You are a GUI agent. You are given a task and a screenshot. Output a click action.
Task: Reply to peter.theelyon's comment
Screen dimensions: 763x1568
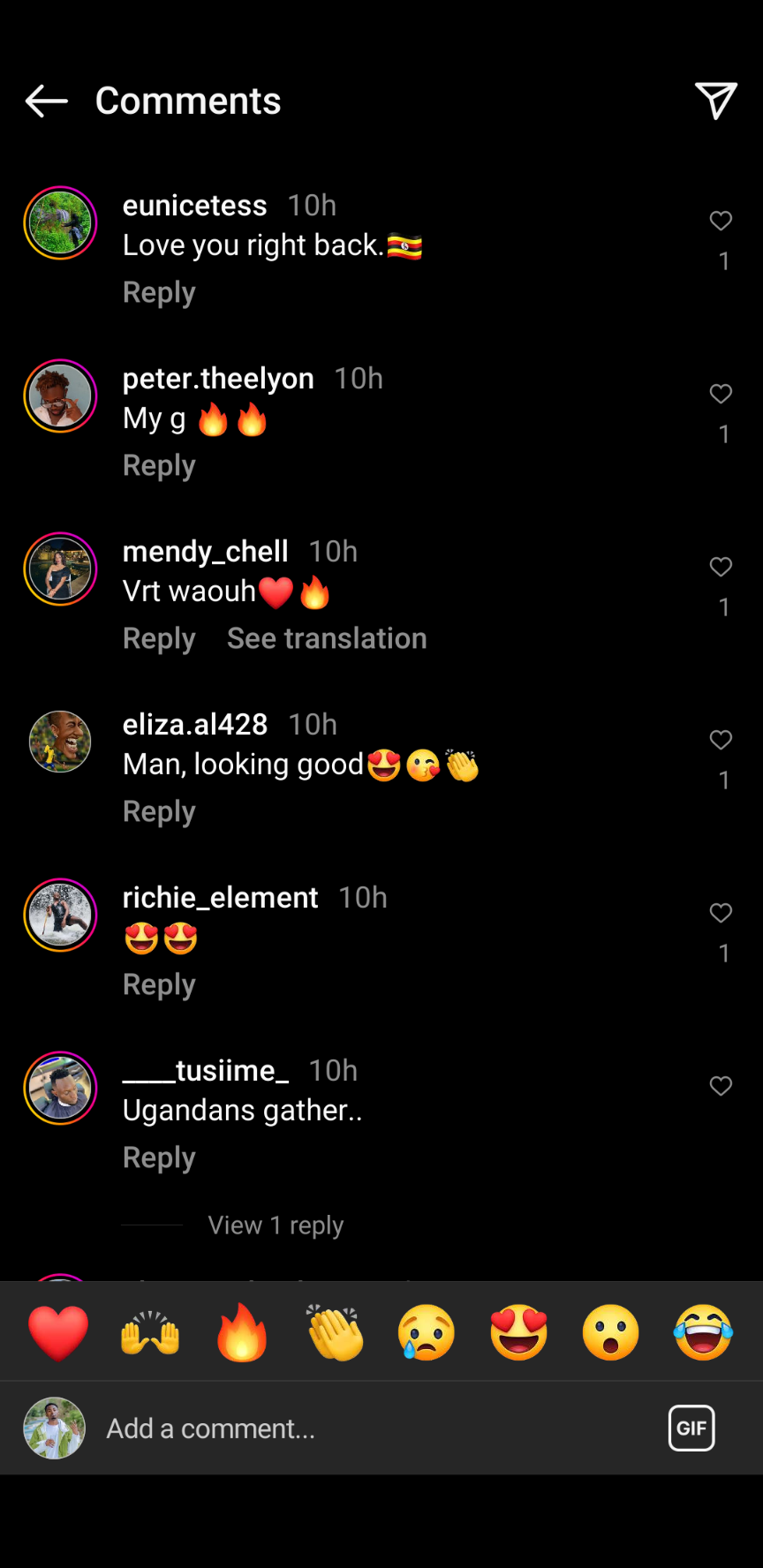(x=159, y=465)
